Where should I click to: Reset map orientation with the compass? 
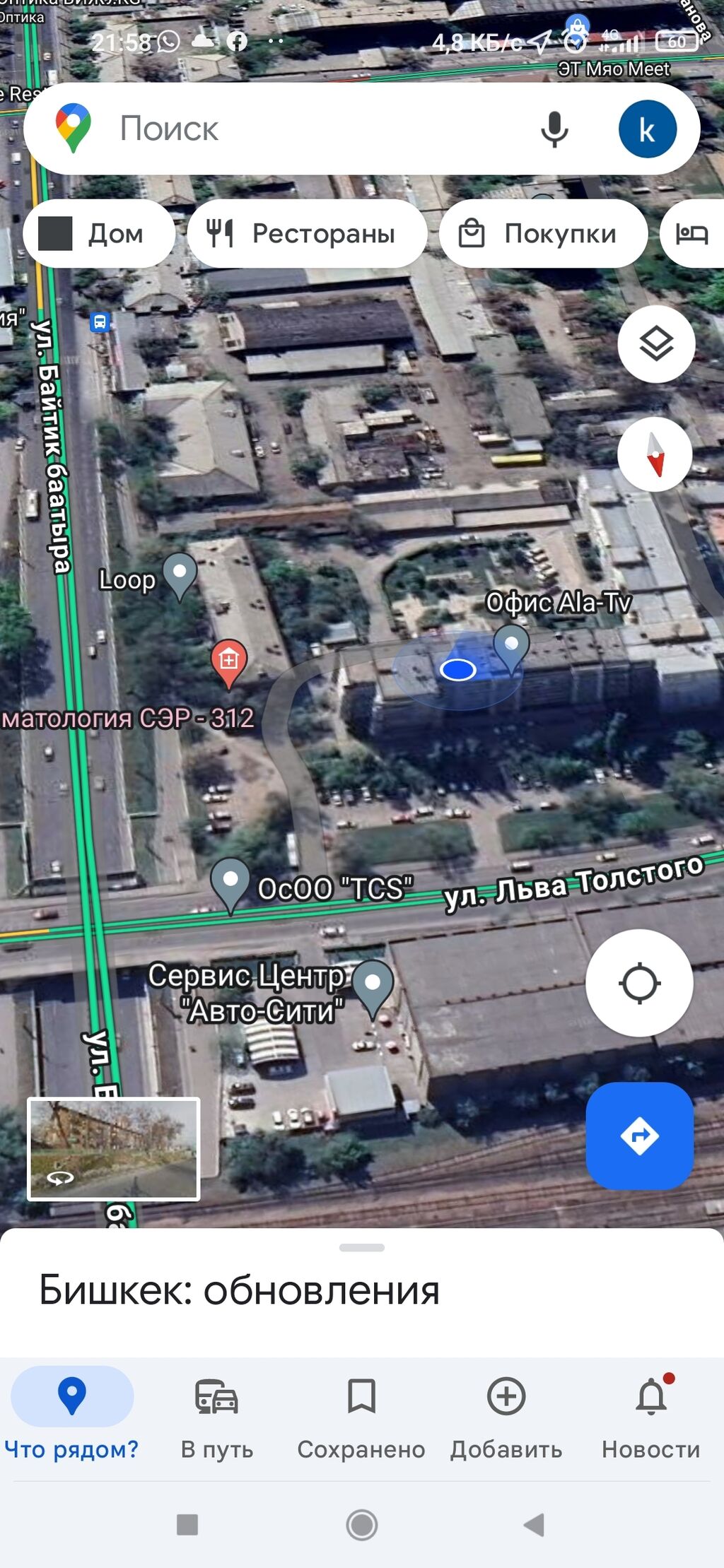(655, 454)
